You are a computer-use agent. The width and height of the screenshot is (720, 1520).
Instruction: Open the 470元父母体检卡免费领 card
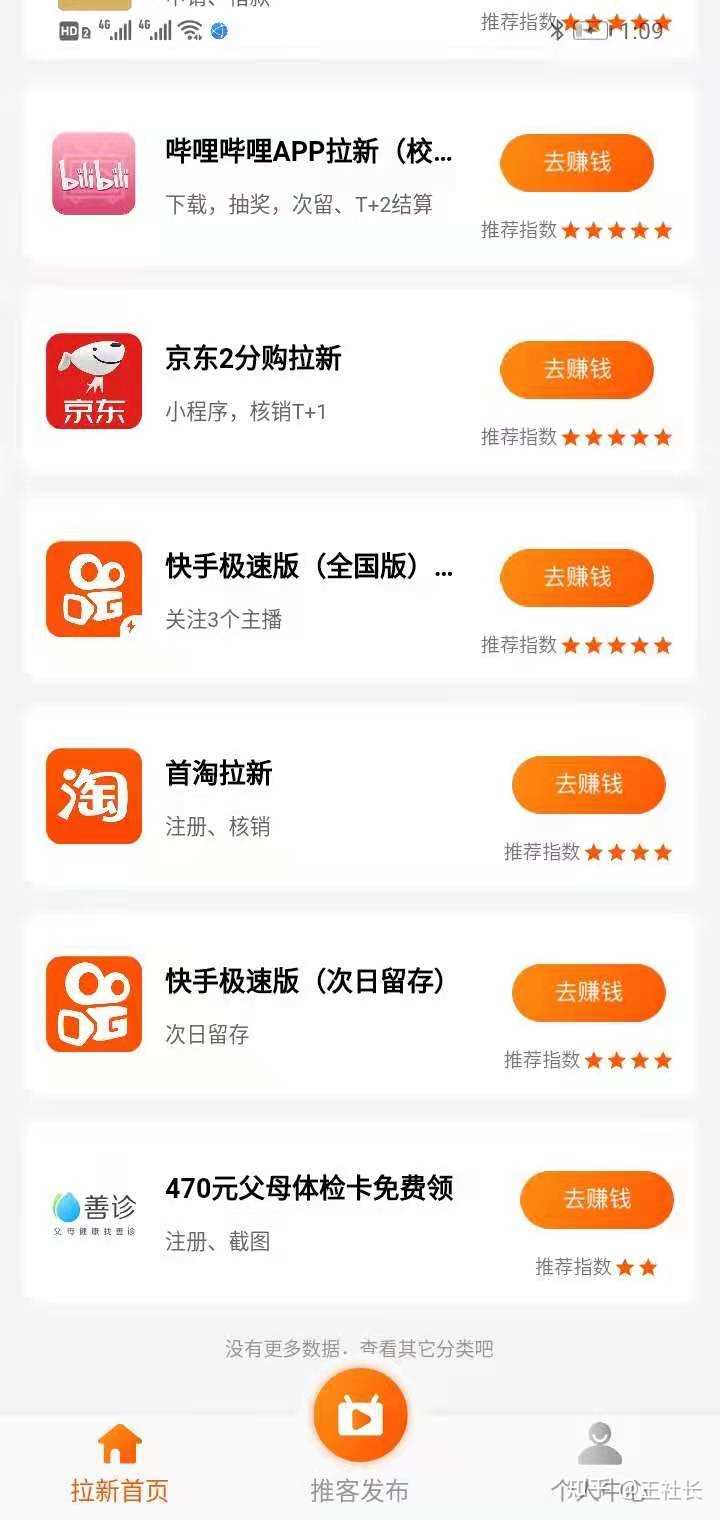tap(359, 1211)
